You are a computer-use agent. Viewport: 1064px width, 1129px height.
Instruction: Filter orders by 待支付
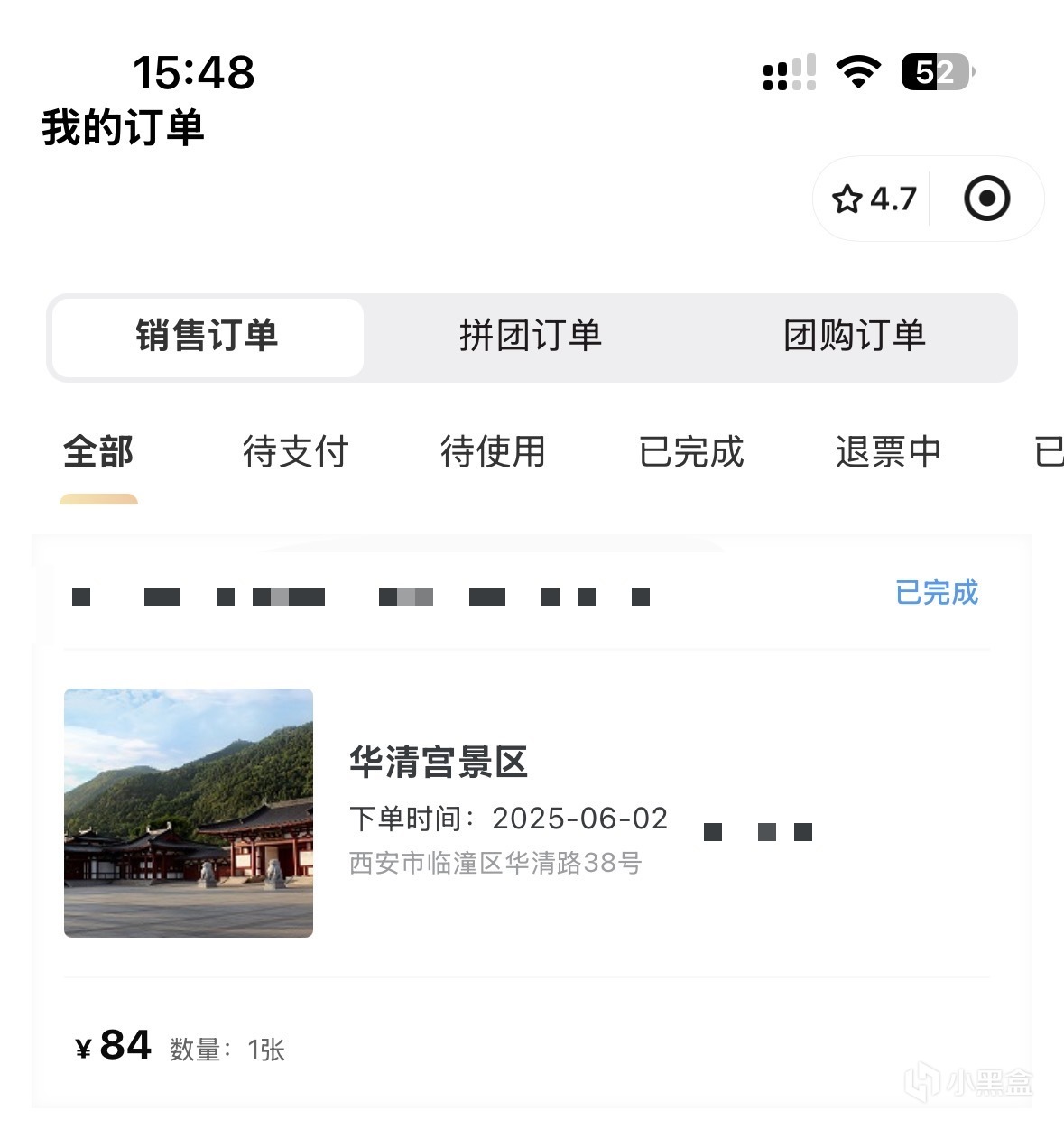click(x=295, y=452)
